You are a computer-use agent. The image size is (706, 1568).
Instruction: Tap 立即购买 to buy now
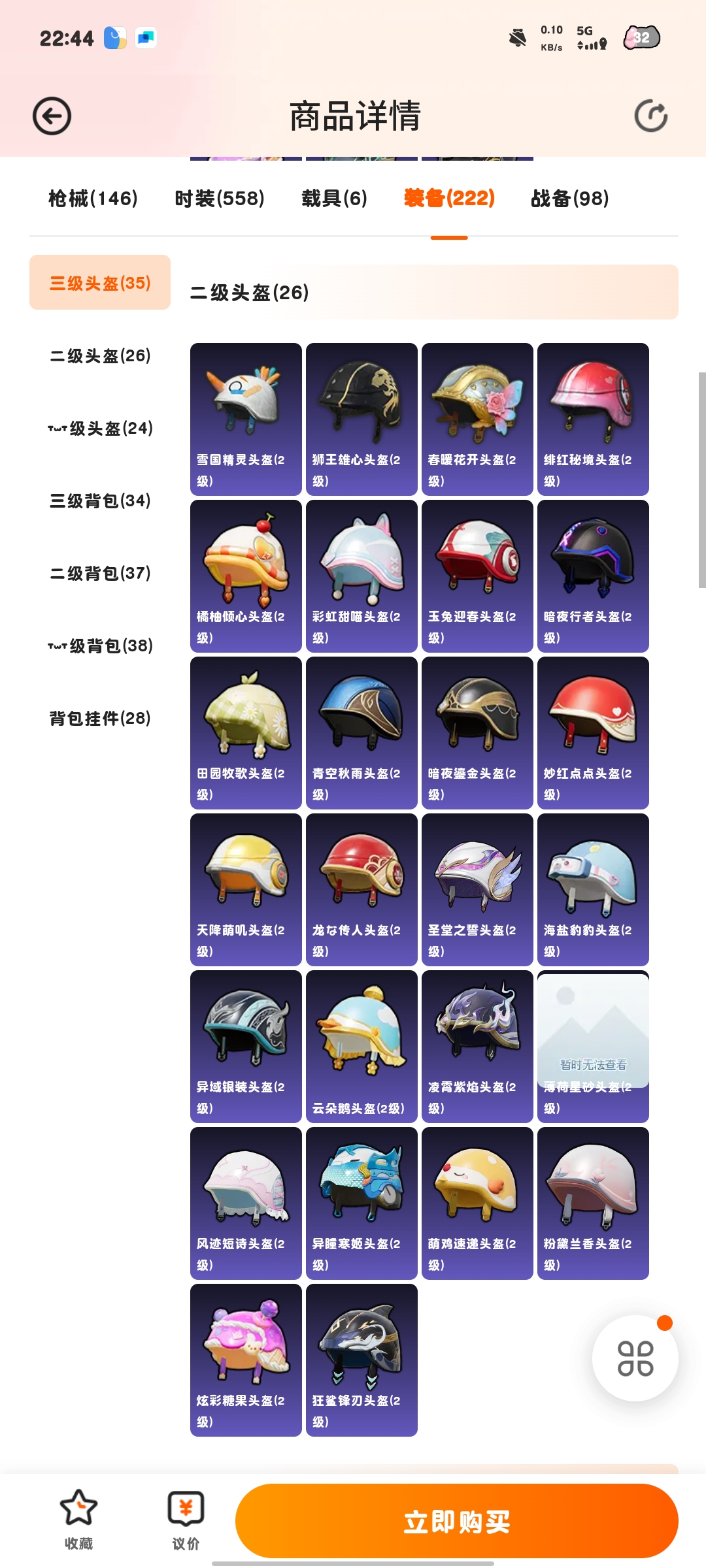456,1521
